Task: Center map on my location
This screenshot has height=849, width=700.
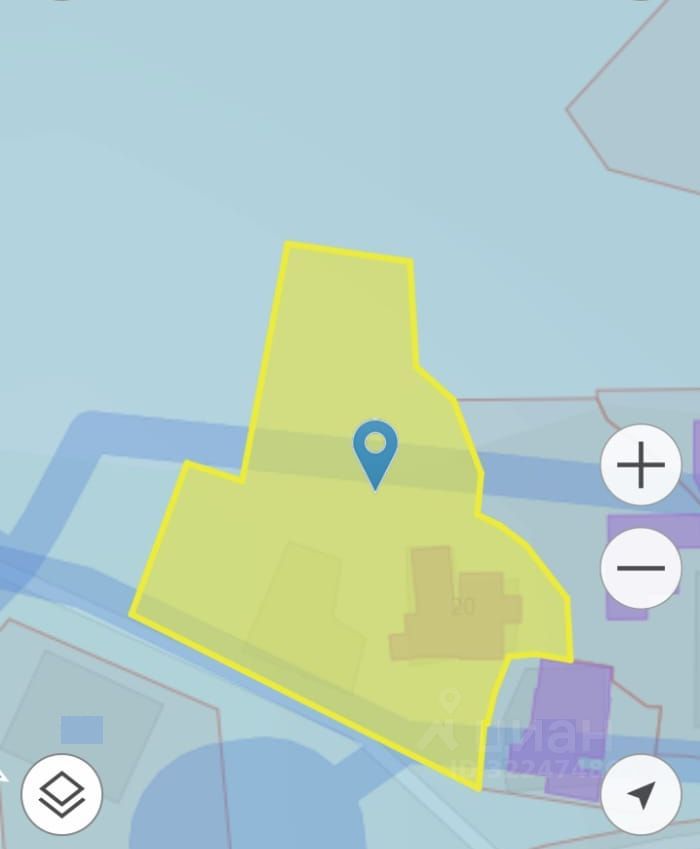Action: pos(641,794)
